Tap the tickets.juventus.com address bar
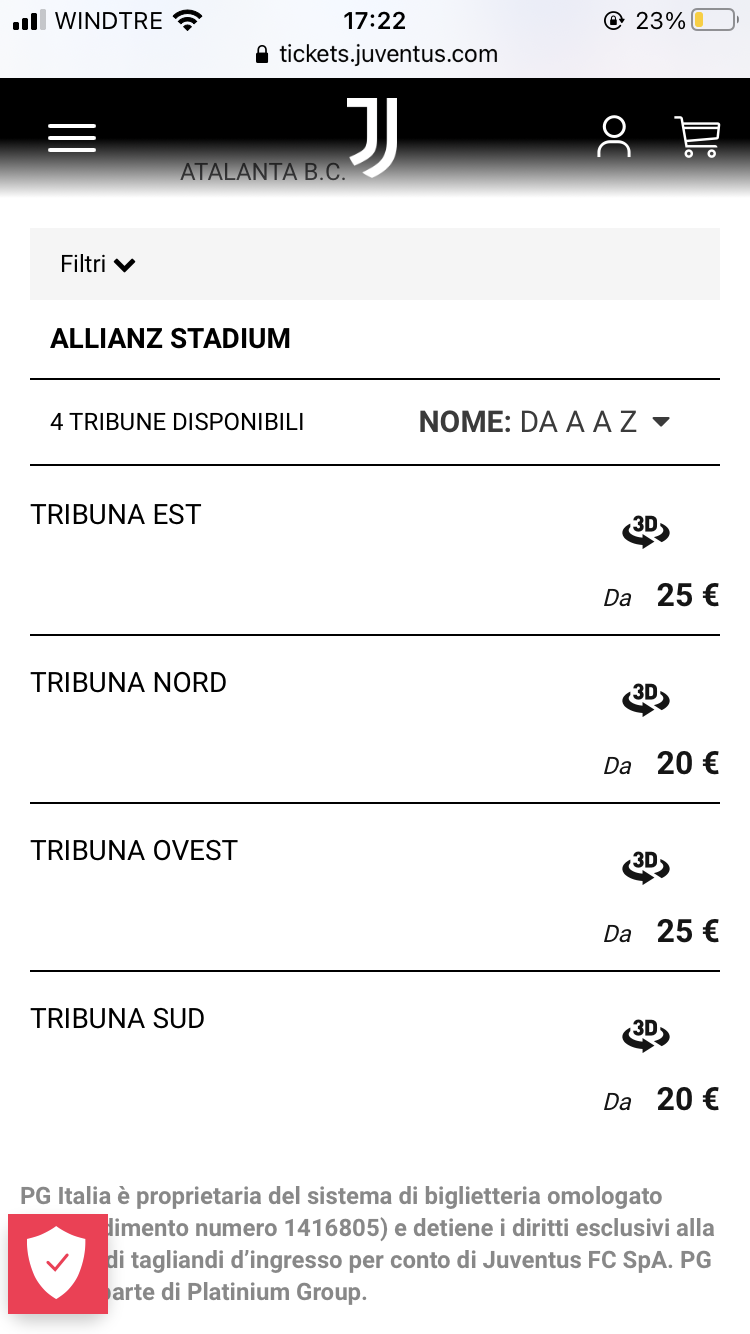 click(375, 54)
